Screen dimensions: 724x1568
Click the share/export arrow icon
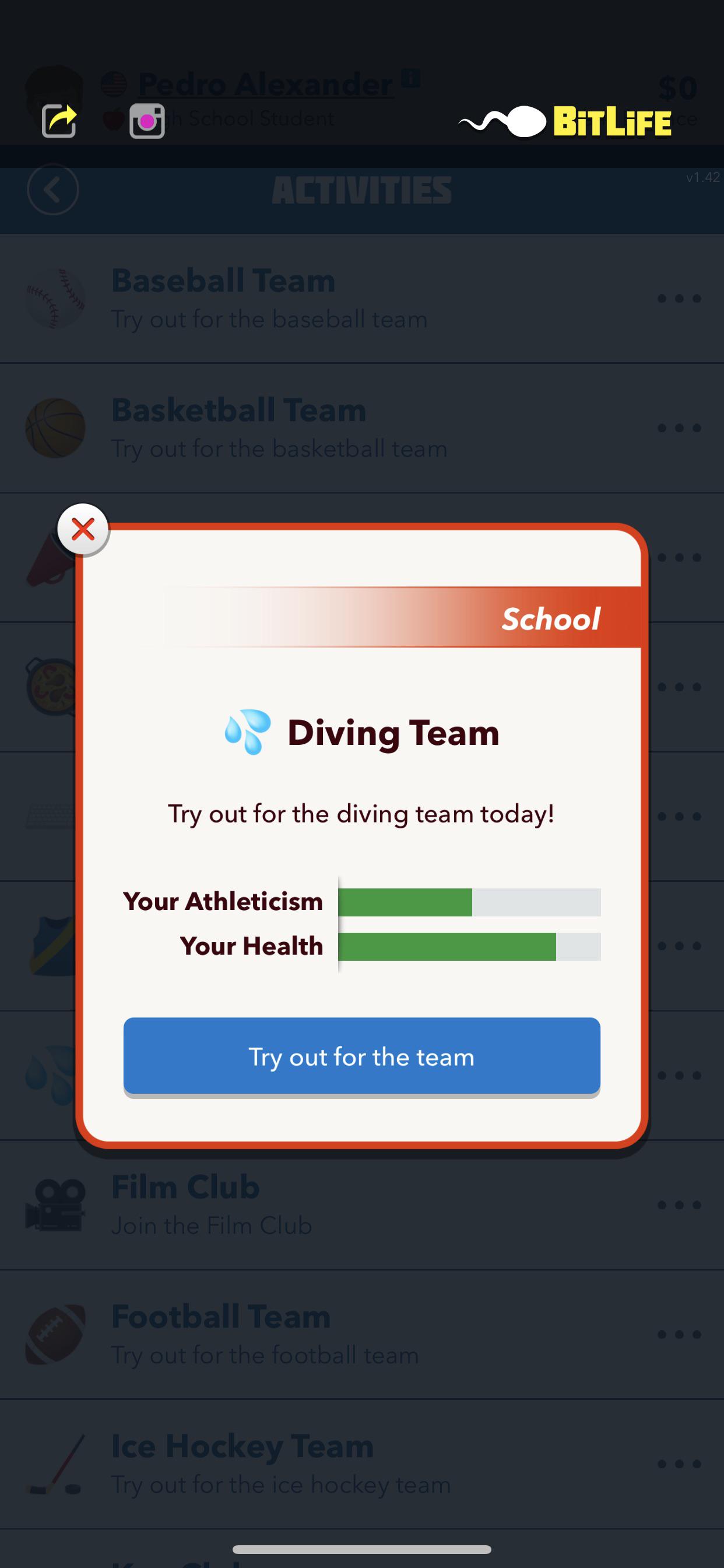[59, 120]
